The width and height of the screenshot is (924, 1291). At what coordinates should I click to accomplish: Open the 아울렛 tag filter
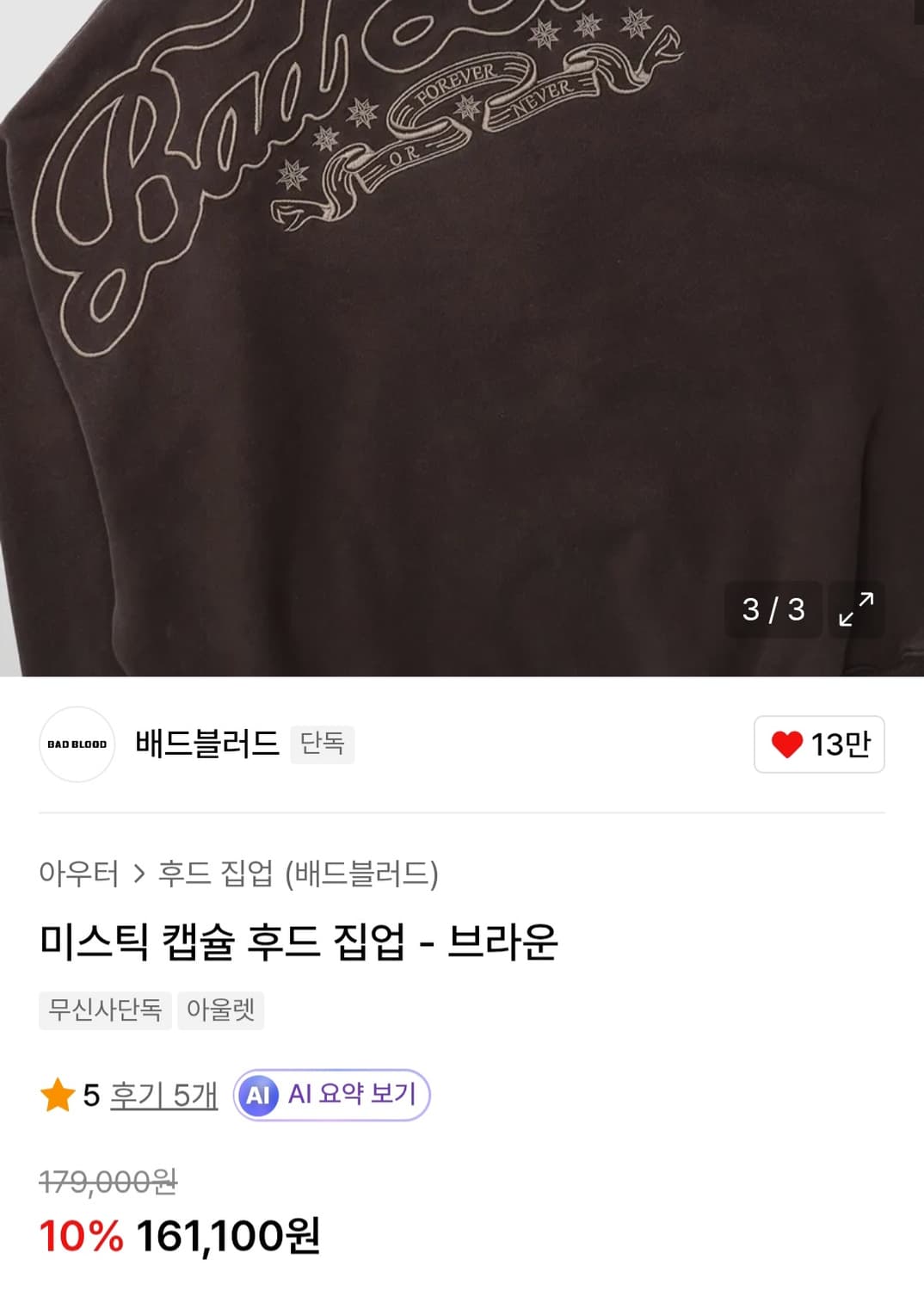click(220, 1012)
